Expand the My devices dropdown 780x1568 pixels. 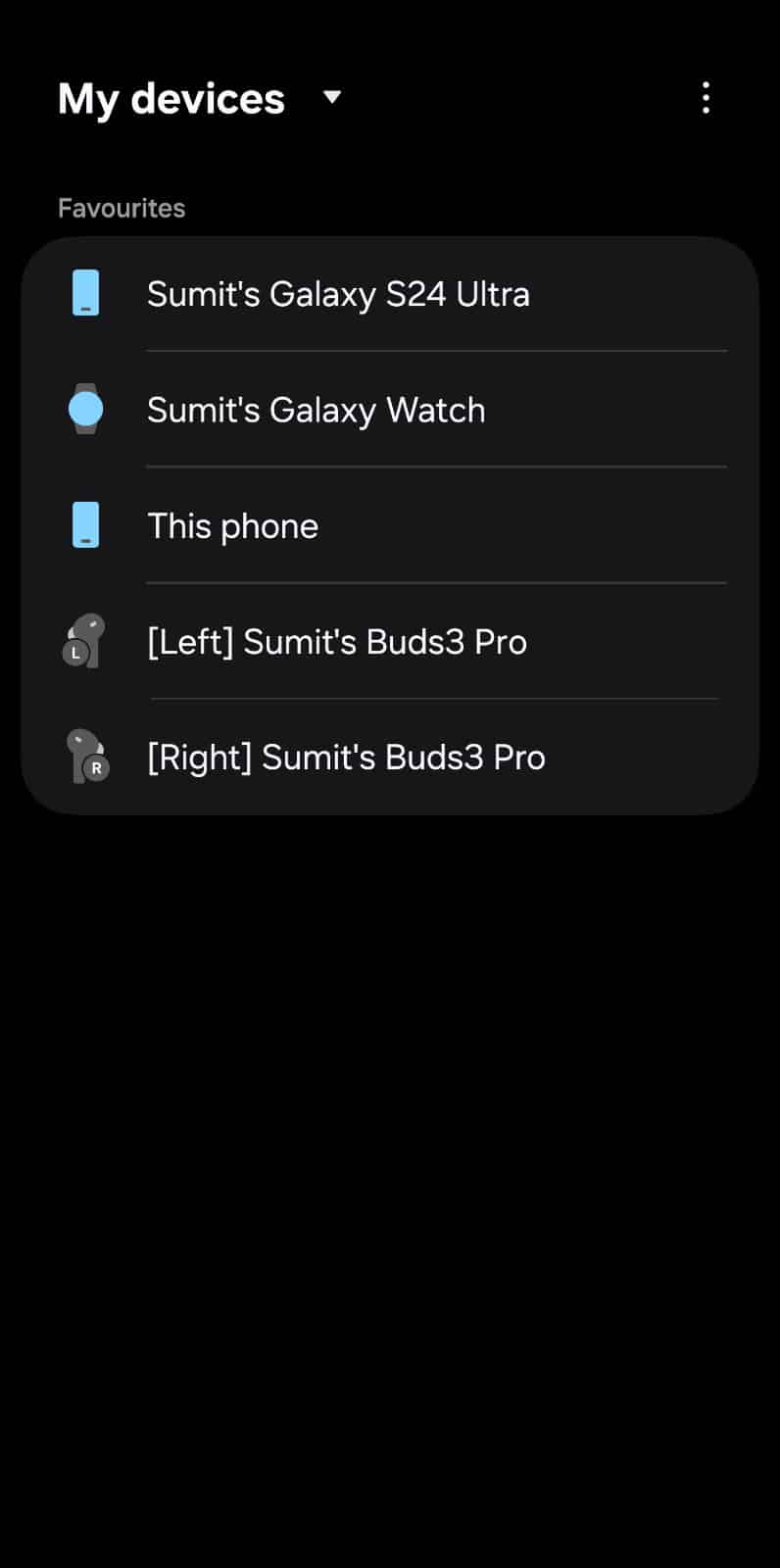coord(332,97)
